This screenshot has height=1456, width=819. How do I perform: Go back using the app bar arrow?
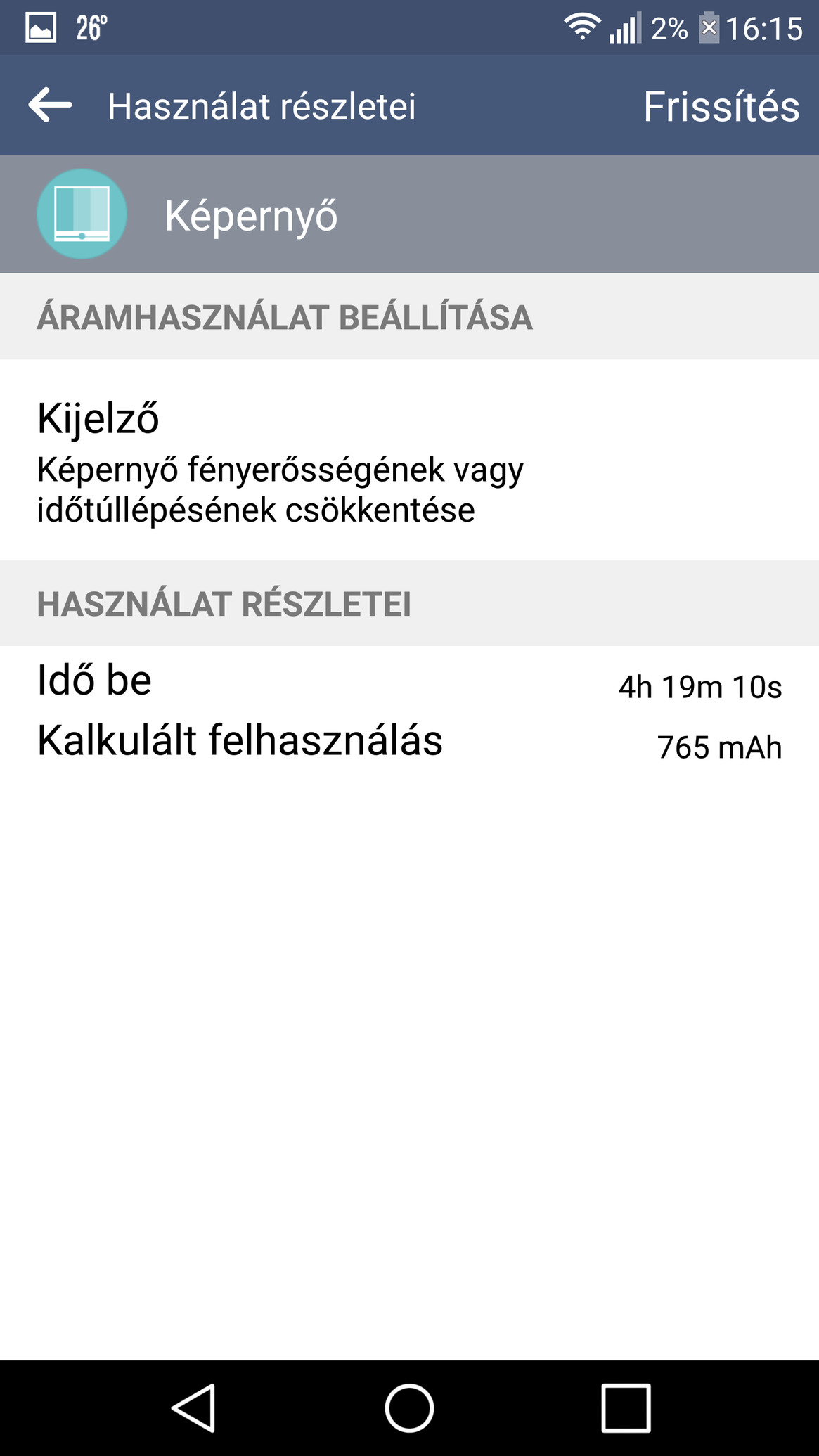click(51, 105)
